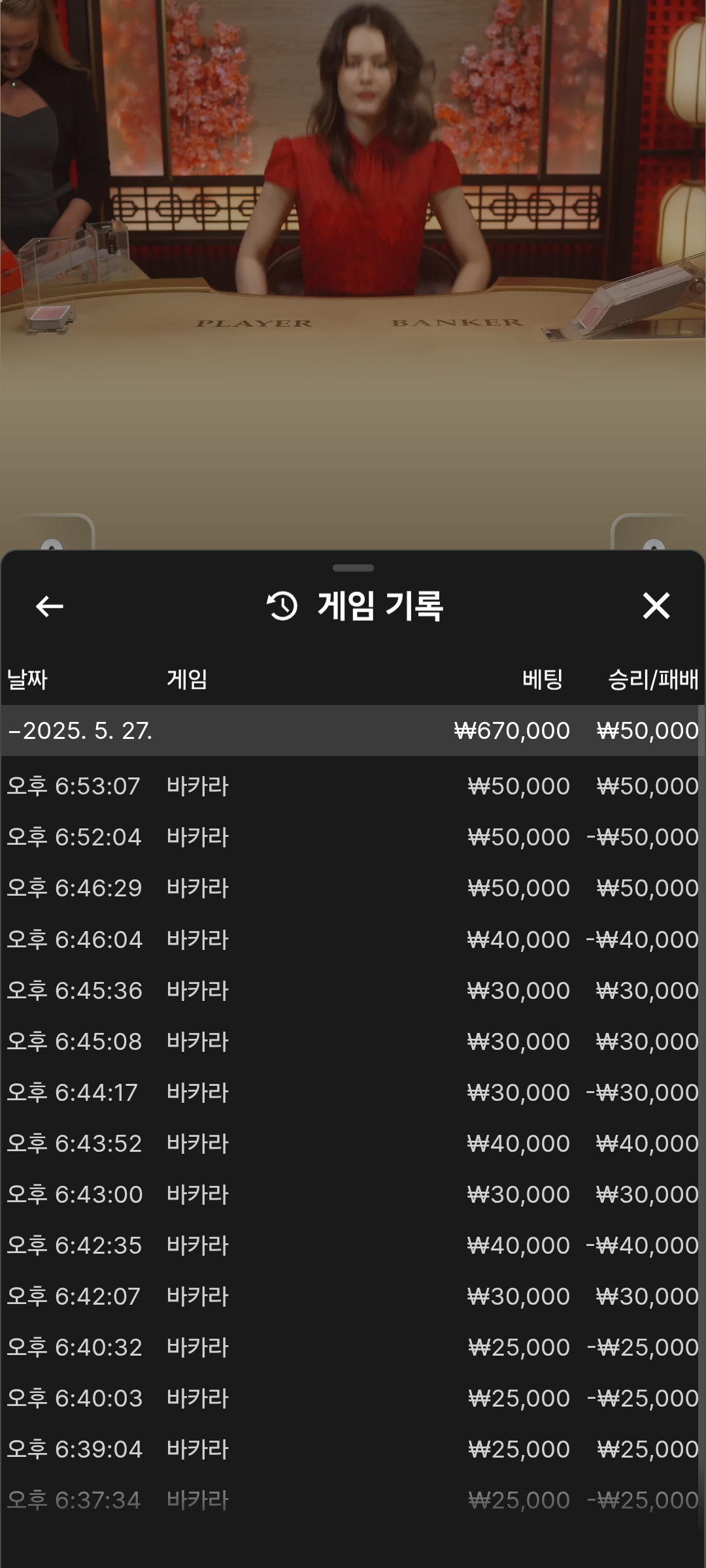Open the 오후 6:43:52 바카라 record
706x1568 pixels.
353,1143
